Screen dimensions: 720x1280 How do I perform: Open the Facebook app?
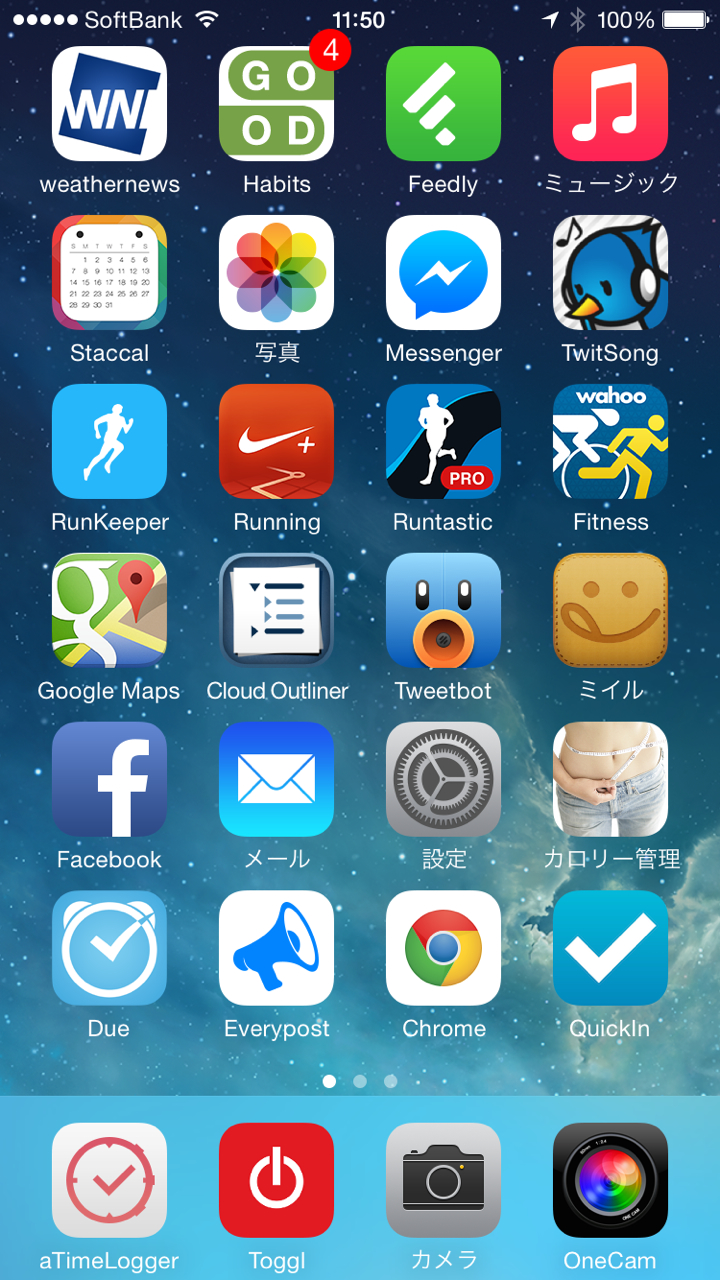pyautogui.click(x=109, y=779)
